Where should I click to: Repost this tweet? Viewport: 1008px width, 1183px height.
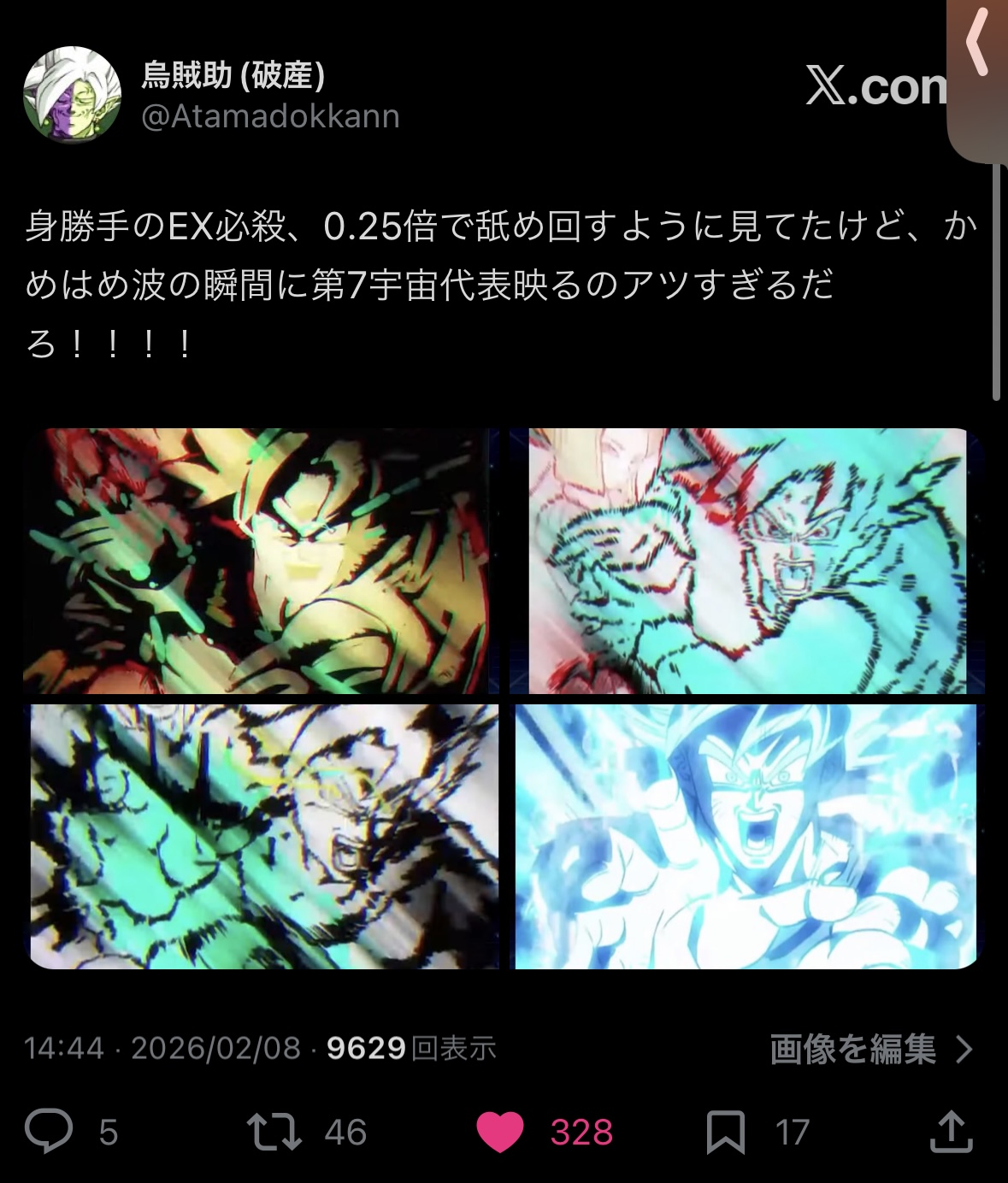[x=274, y=1131]
